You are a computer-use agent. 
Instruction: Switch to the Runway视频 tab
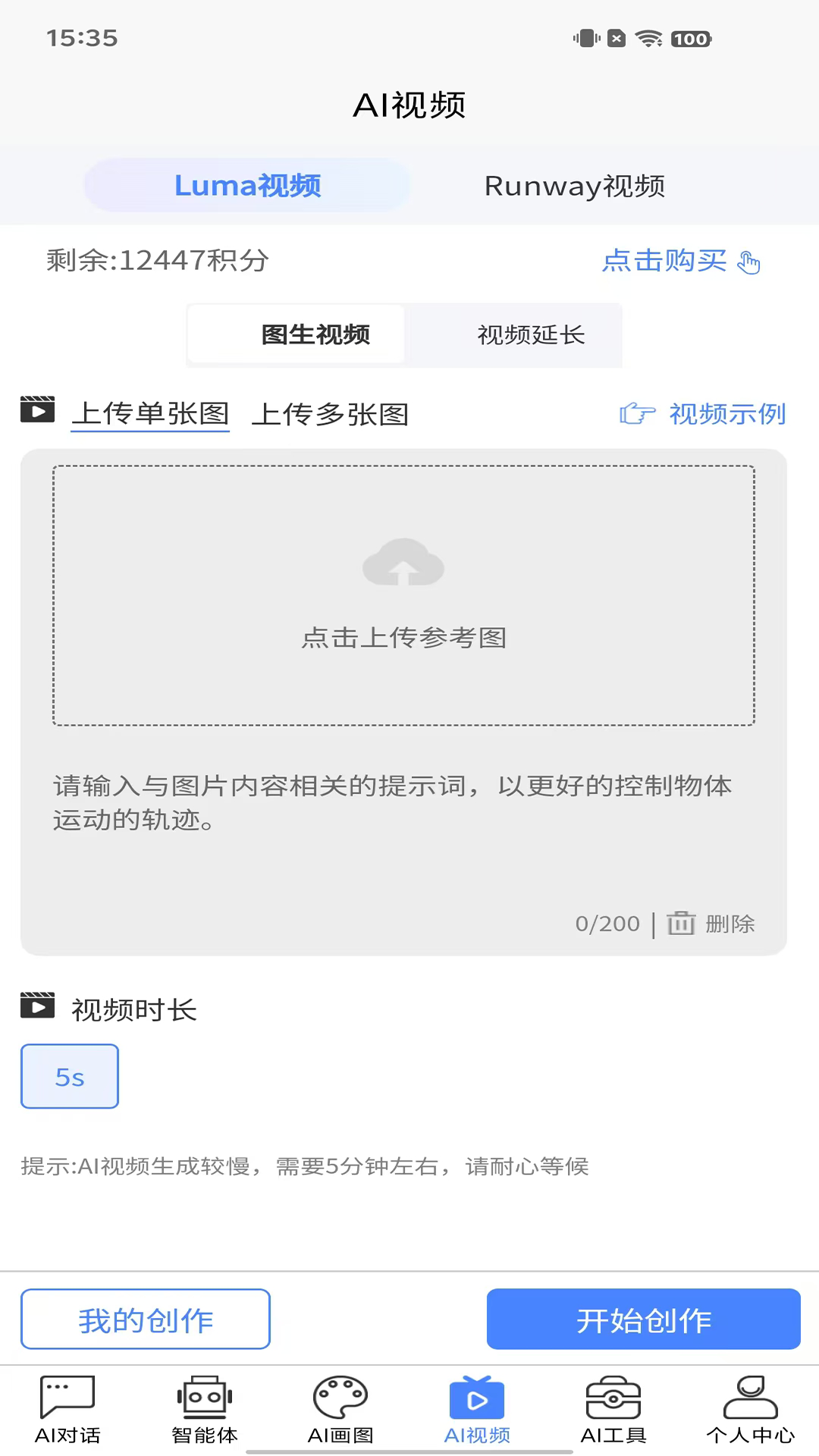tap(574, 186)
